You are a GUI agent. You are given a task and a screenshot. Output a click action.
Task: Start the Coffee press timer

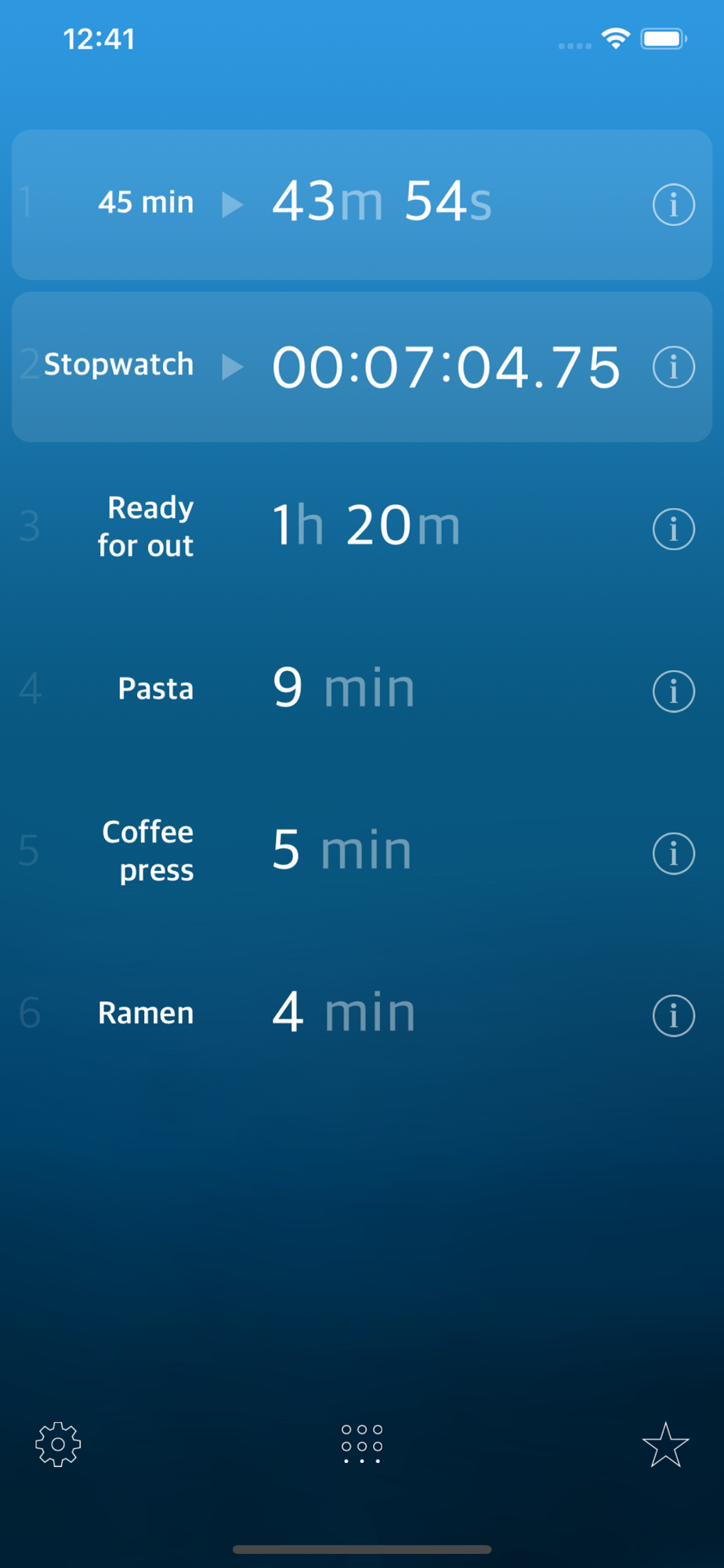361,851
